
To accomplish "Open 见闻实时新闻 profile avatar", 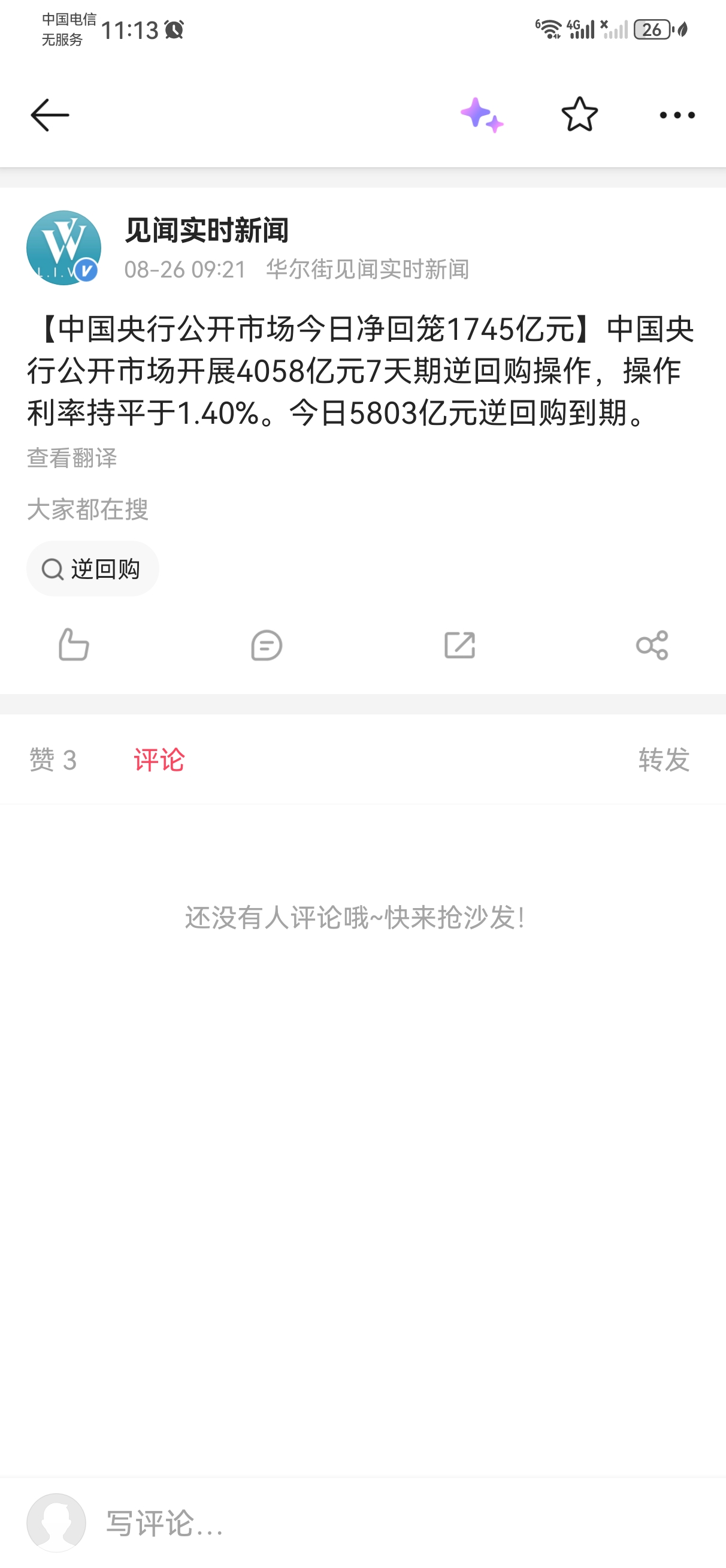I will 64,248.
